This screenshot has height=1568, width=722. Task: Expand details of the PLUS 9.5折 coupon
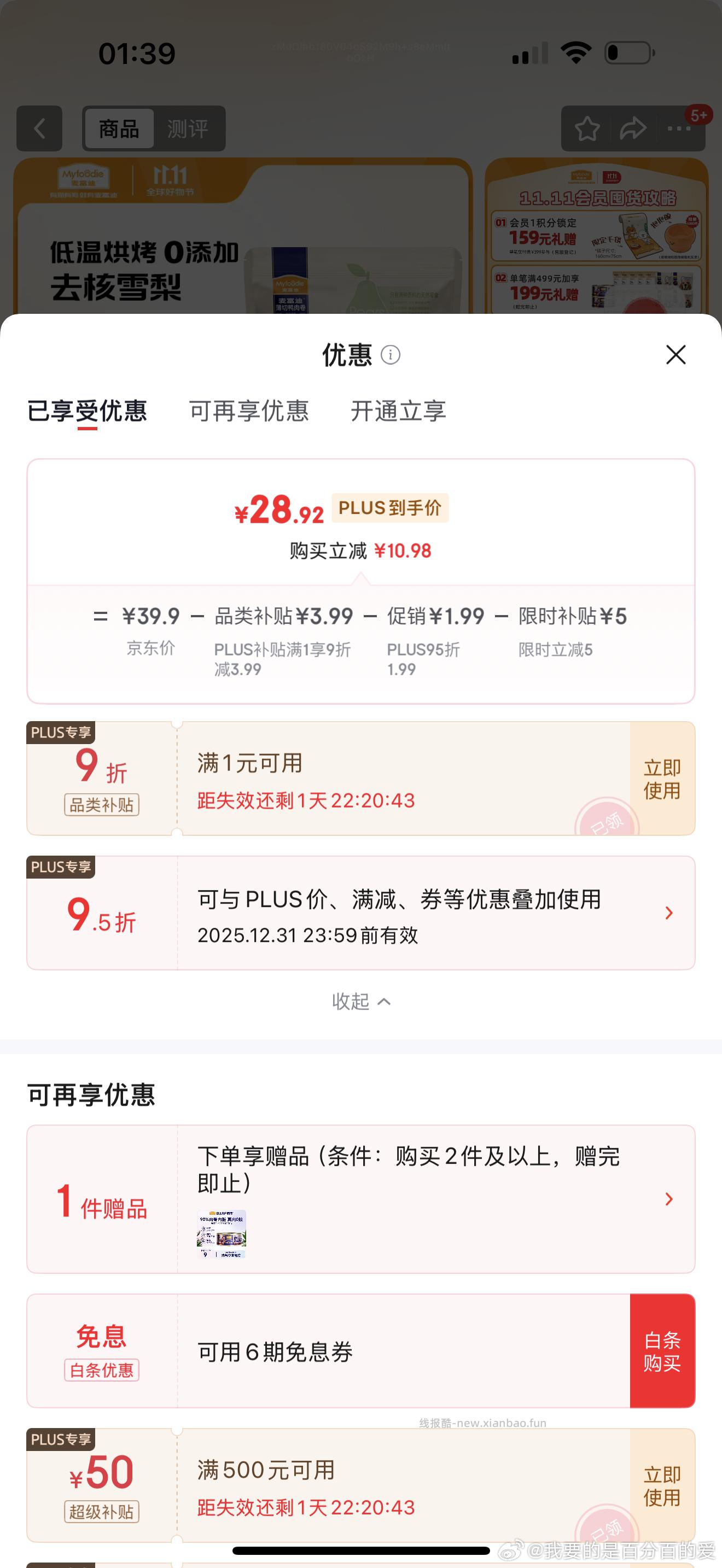pos(669,912)
